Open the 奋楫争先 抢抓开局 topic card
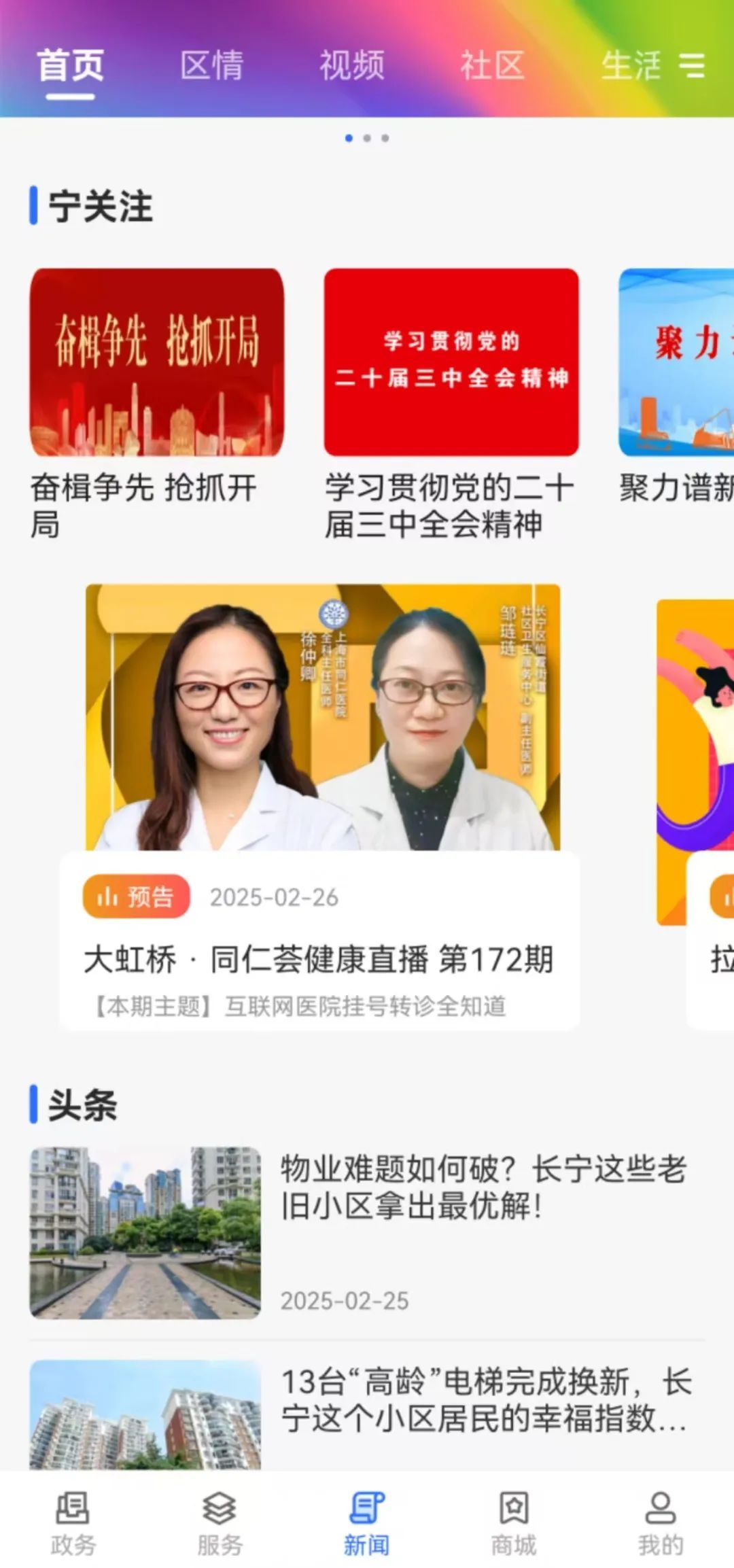Image resolution: width=734 pixels, height=1568 pixels. tap(157, 362)
